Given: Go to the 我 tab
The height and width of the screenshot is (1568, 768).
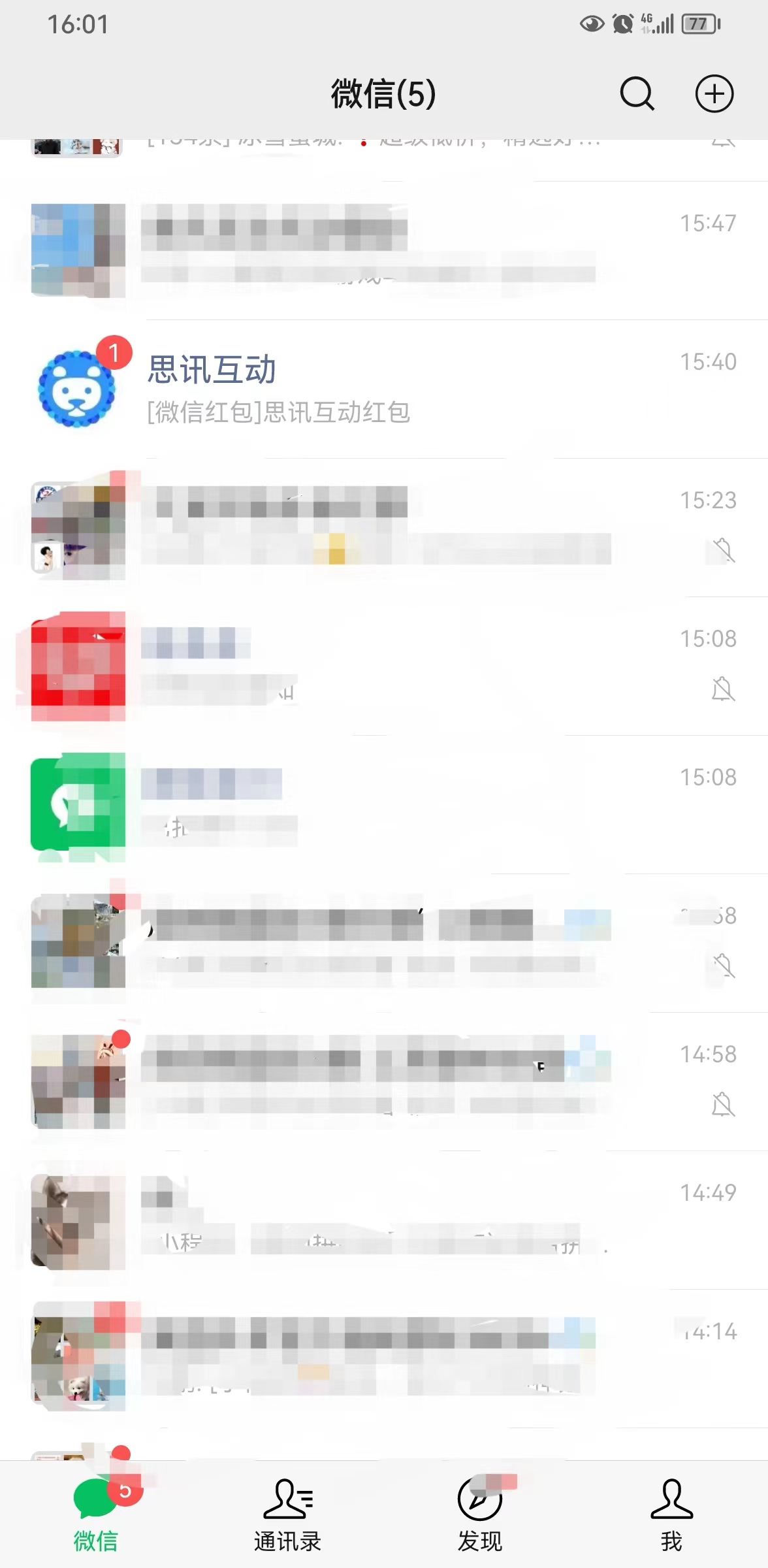Looking at the screenshot, I should pos(671,1513).
